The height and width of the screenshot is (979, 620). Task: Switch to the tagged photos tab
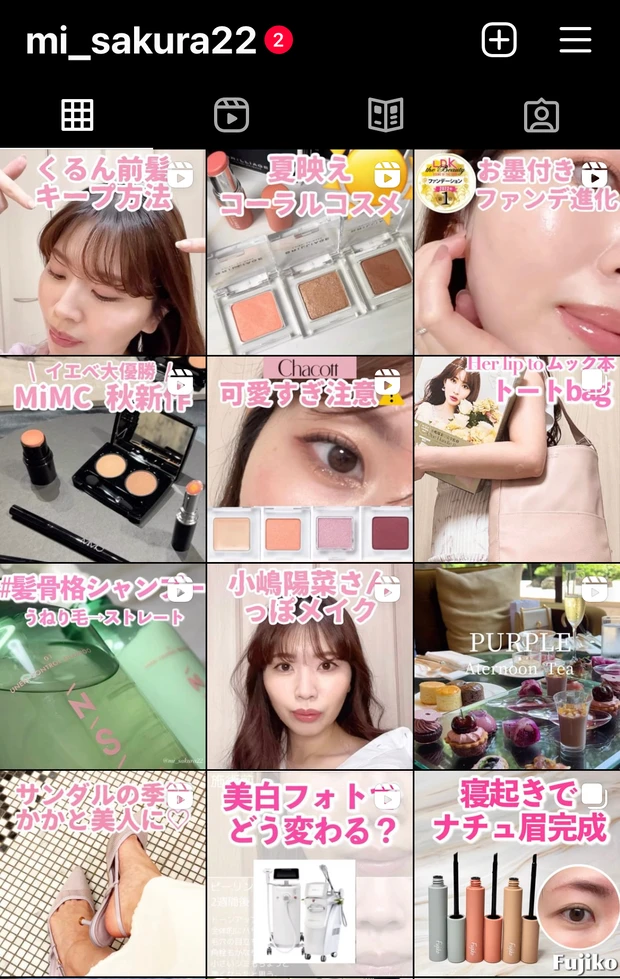(x=541, y=116)
